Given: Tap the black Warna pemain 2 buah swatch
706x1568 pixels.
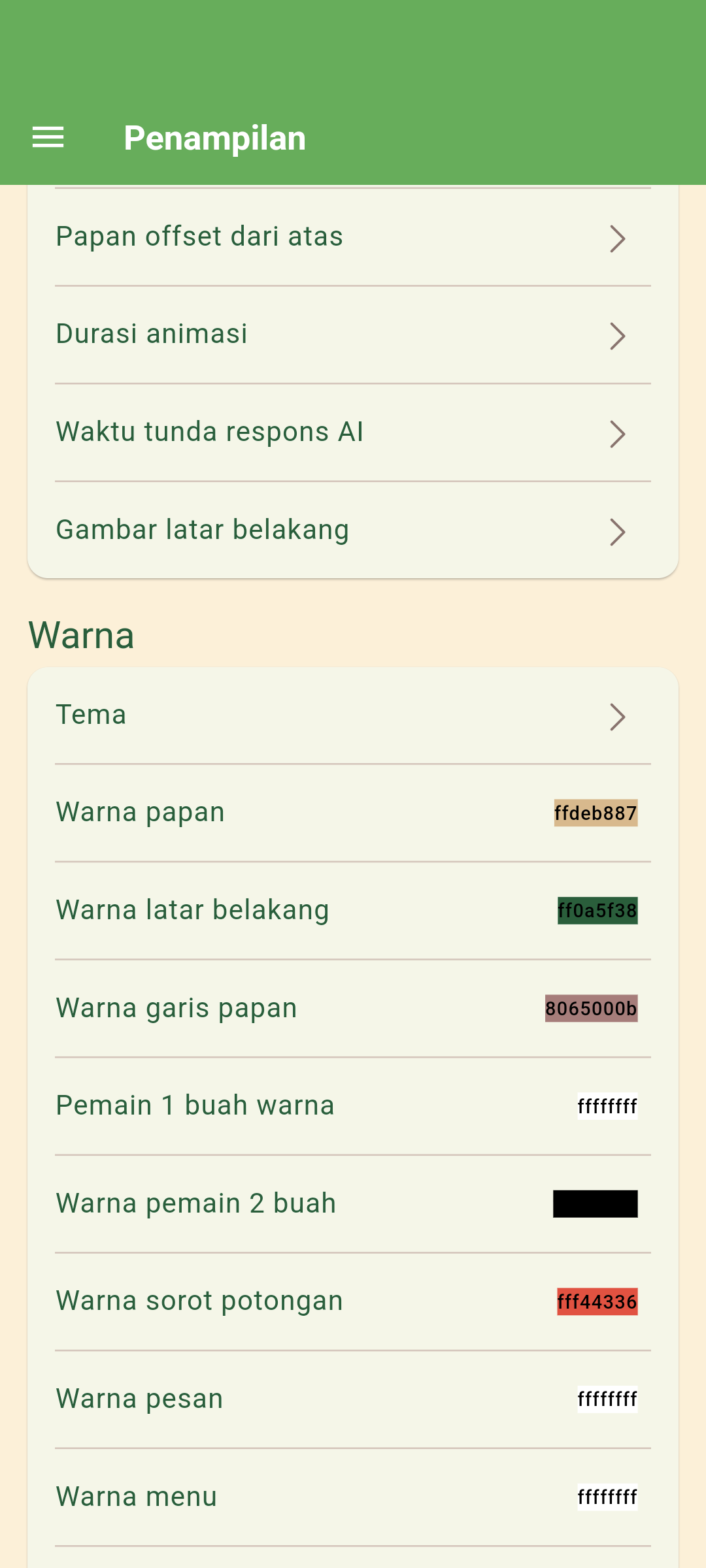Looking at the screenshot, I should 595,1203.
